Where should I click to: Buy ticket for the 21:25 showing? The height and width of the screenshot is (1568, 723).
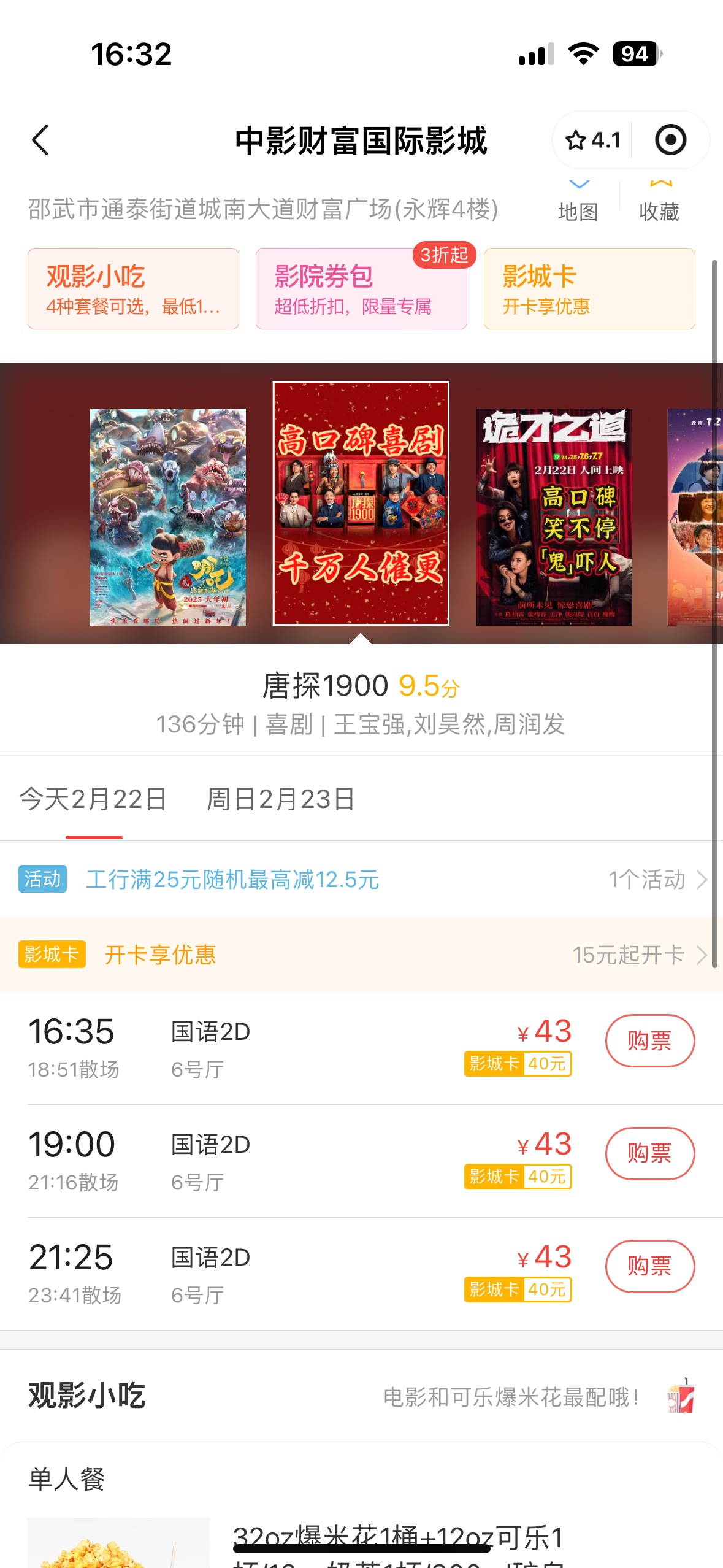(649, 1266)
